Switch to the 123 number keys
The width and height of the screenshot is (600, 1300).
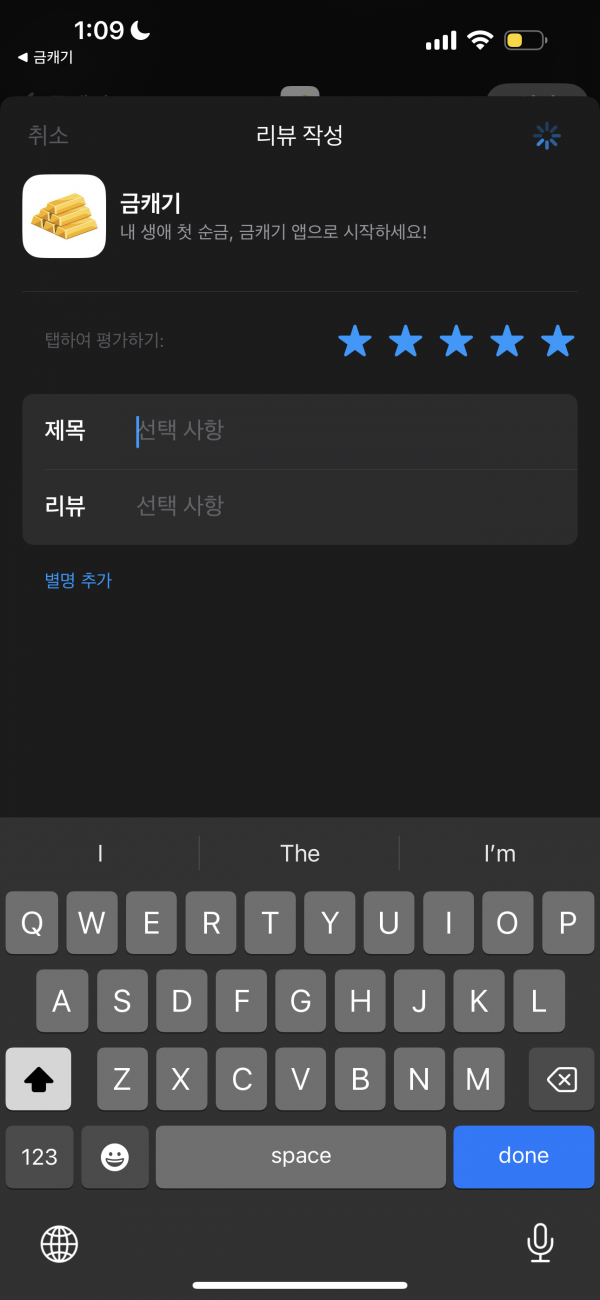click(39, 1156)
